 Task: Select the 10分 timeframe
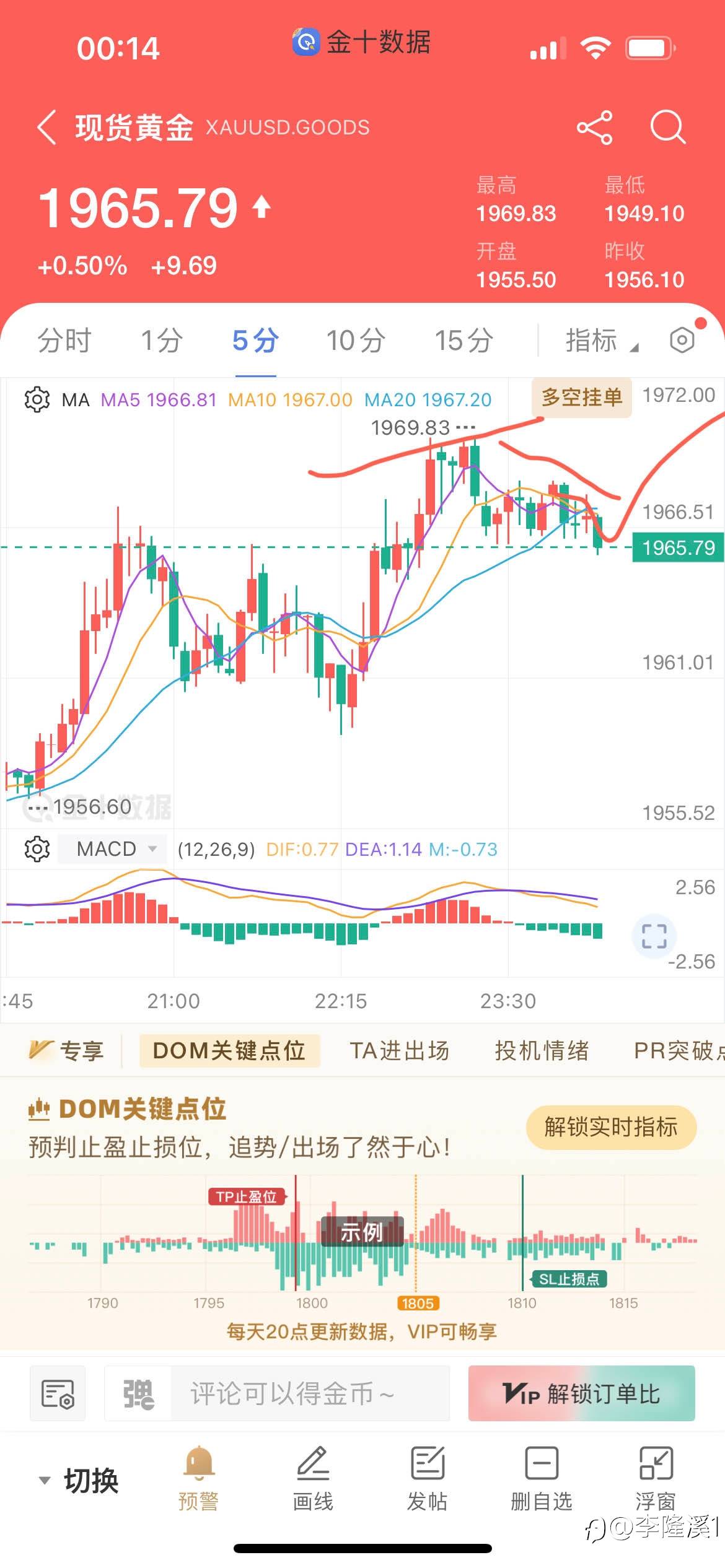pos(356,340)
